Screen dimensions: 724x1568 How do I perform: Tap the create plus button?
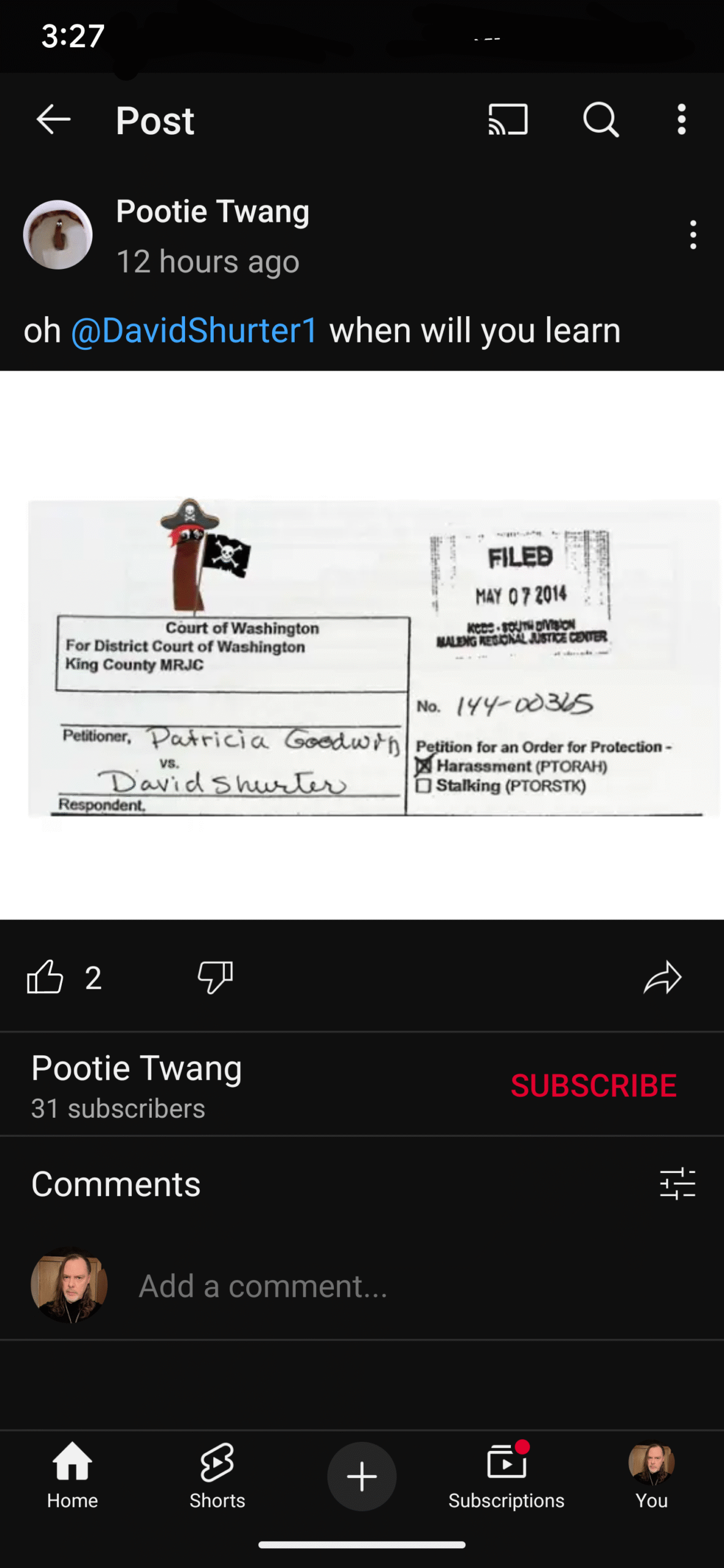(x=362, y=1476)
